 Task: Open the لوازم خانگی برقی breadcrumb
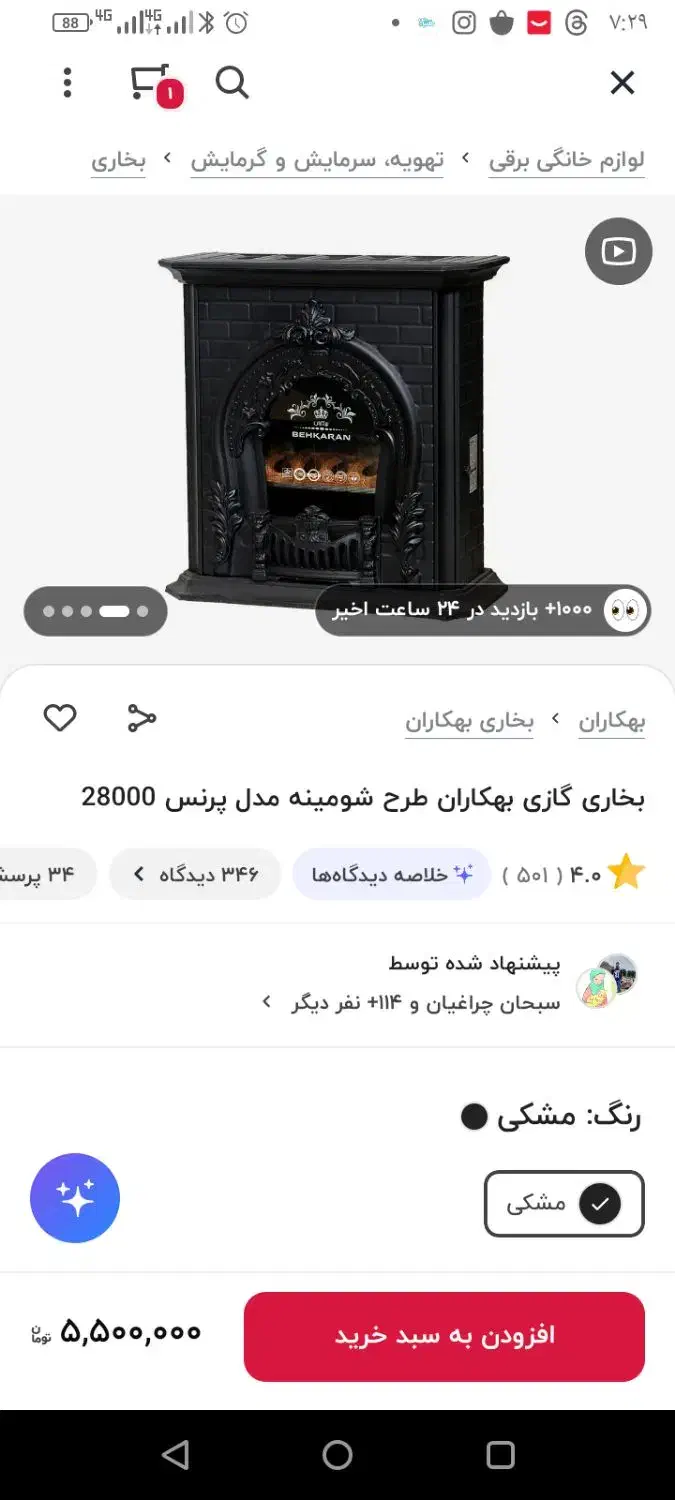(566, 160)
